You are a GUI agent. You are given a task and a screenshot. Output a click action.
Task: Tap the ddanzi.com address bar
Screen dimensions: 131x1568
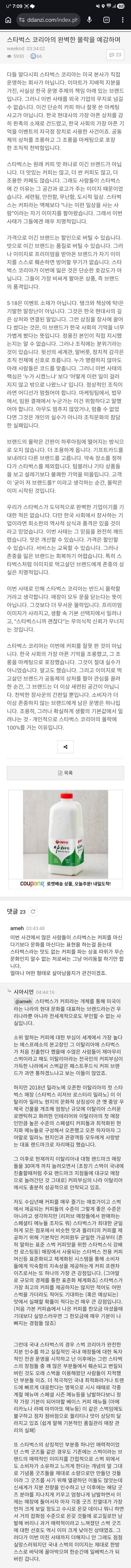[x=50, y=20]
